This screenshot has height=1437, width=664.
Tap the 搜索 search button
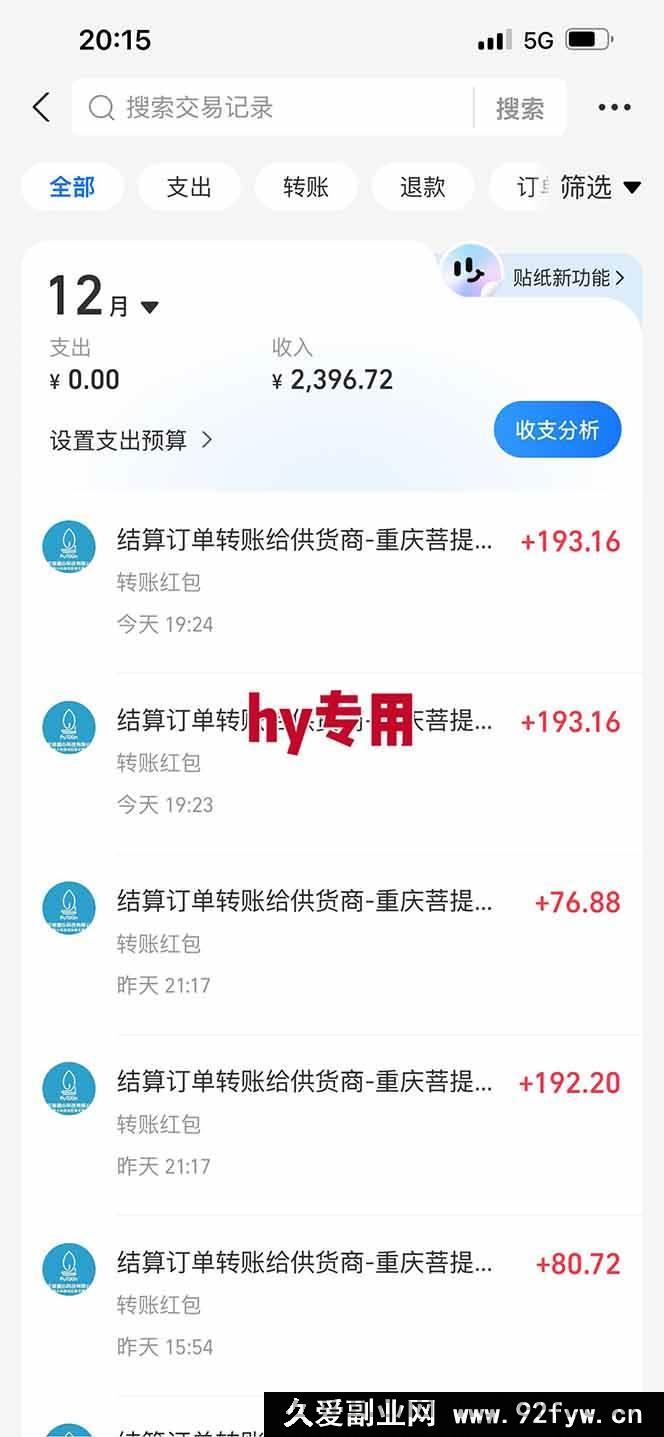click(x=519, y=108)
